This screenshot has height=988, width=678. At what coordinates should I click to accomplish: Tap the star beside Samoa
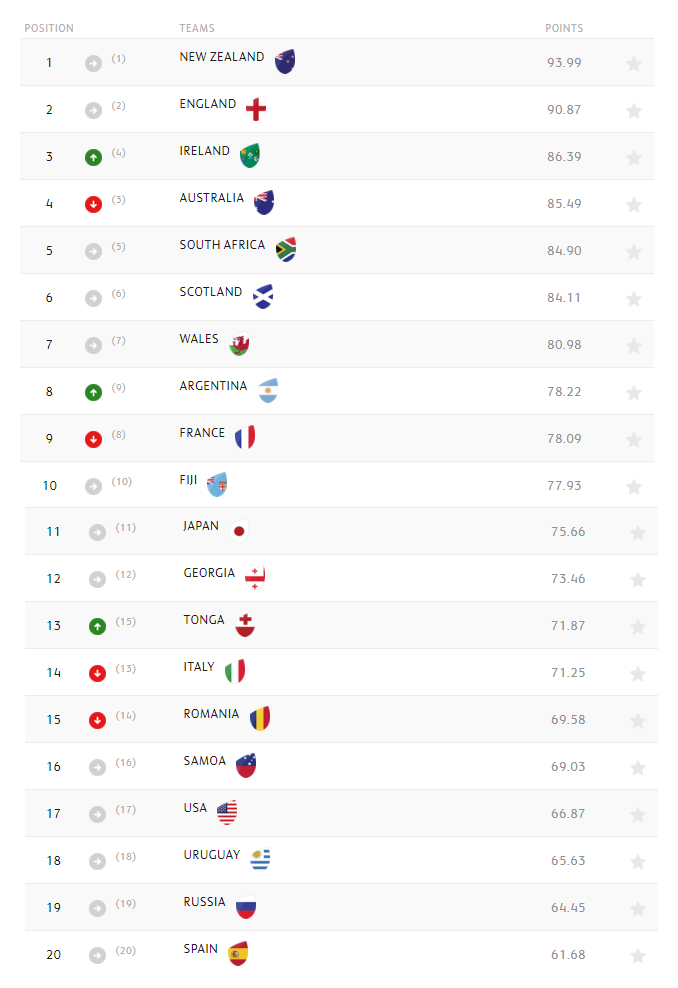(637, 768)
